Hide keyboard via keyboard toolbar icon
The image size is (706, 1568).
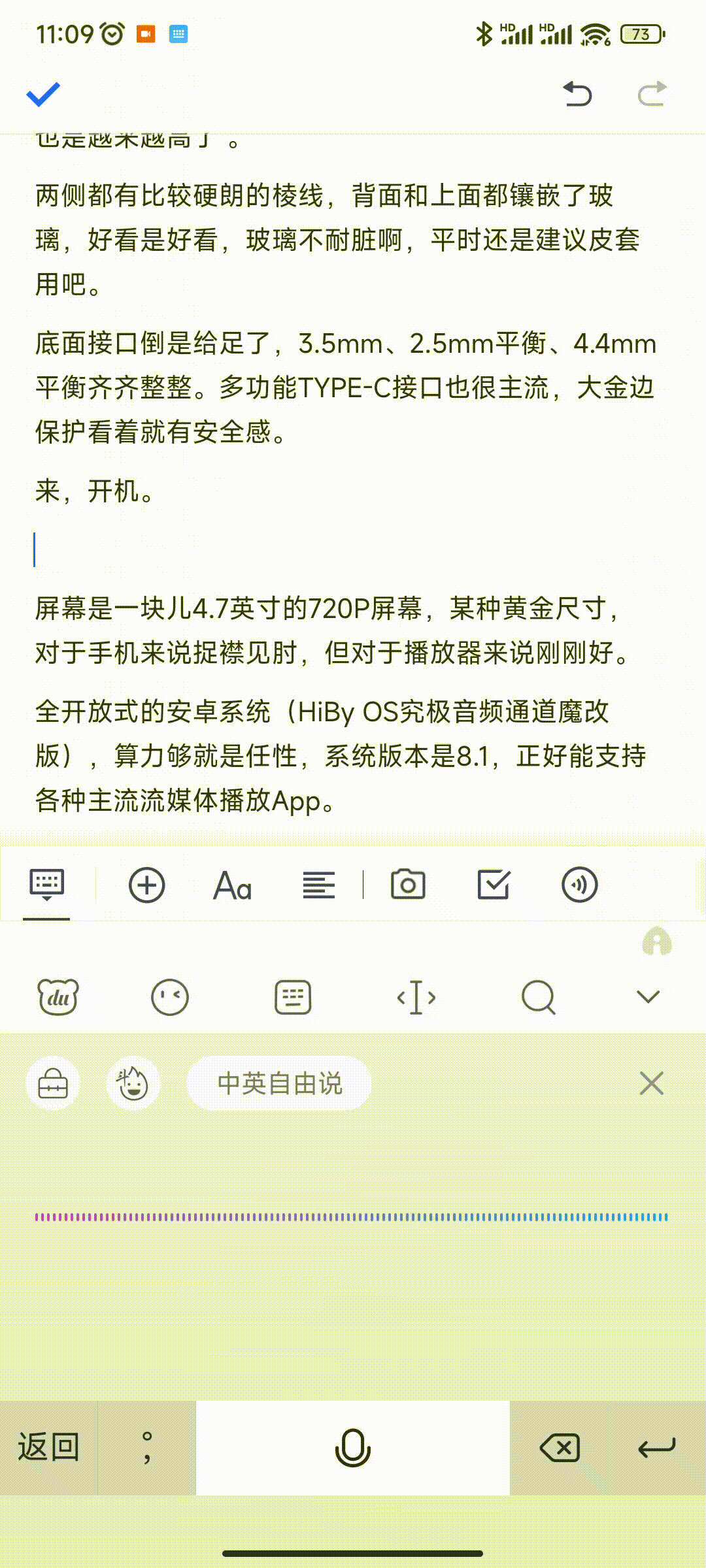pos(46,885)
